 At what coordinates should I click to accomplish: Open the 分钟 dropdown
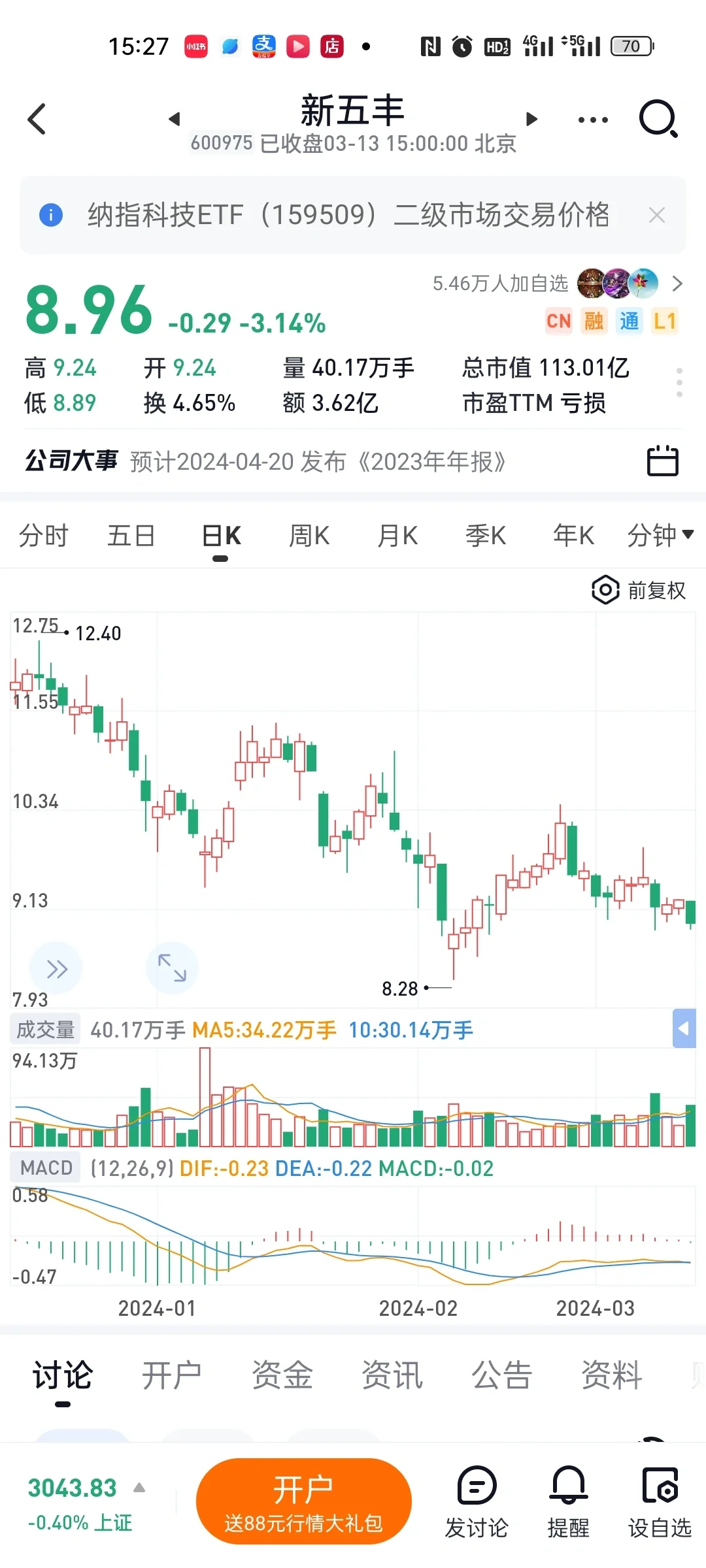pyautogui.click(x=660, y=536)
